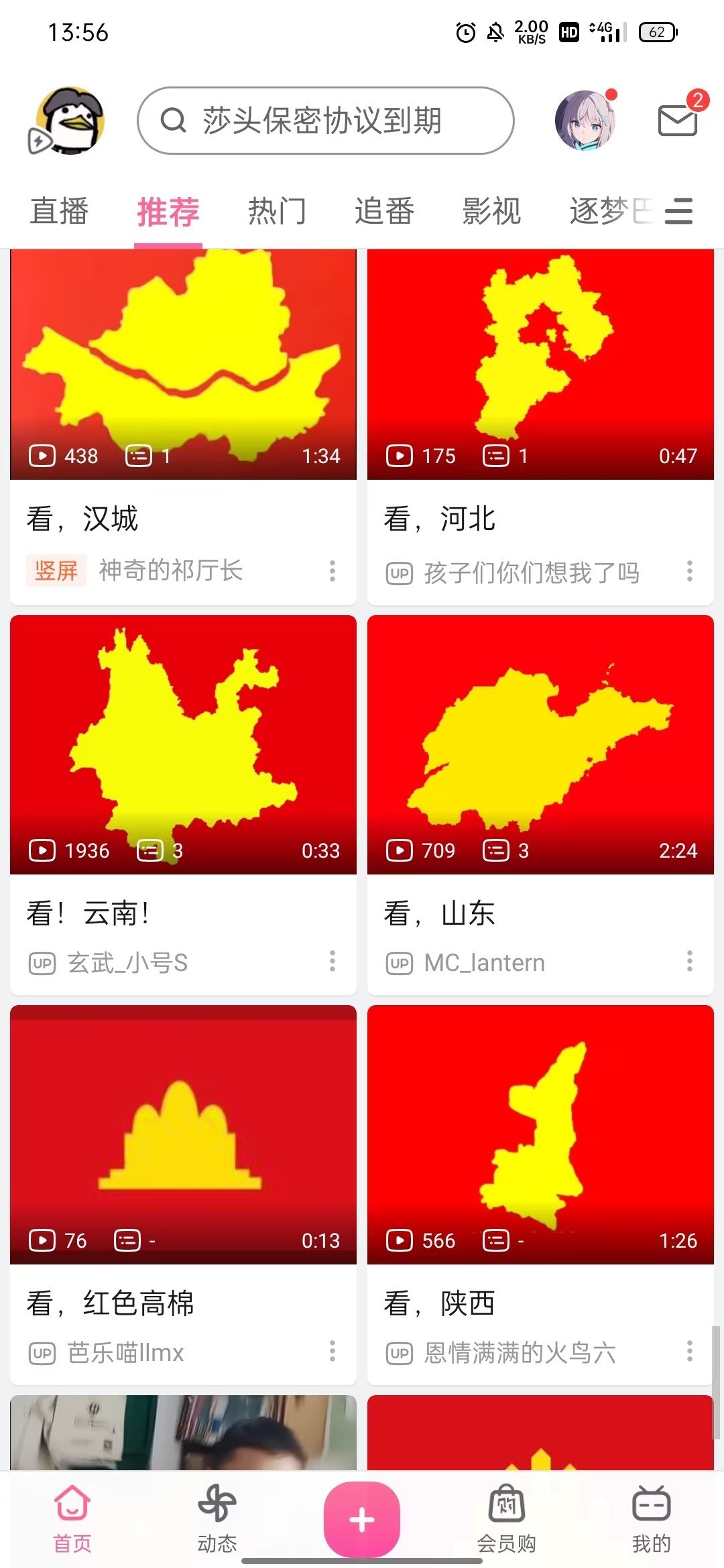The height and width of the screenshot is (1568, 724).
Task: Open my profile avatar with penguin
Action: point(70,121)
